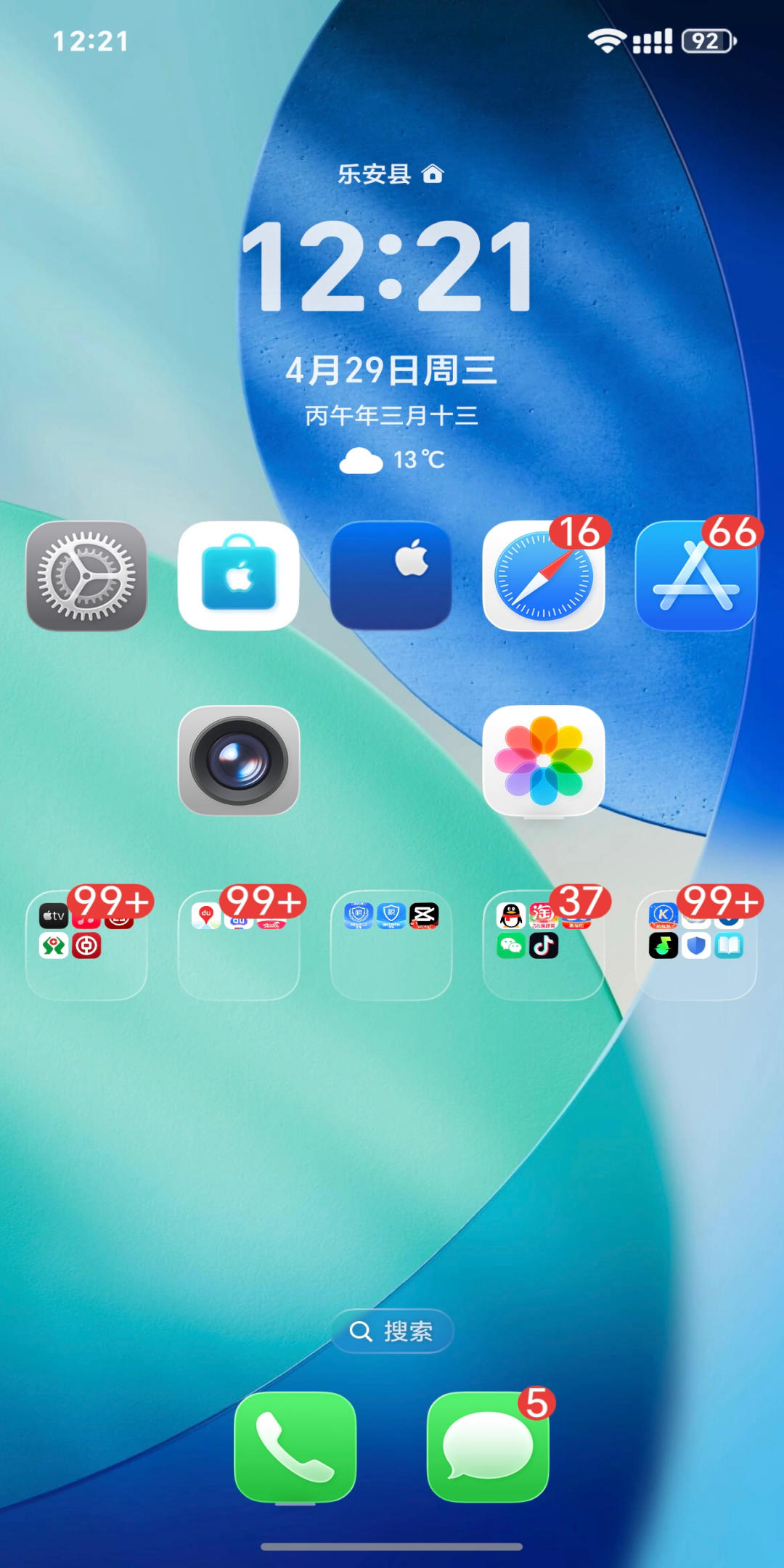The image size is (784, 1568).
Task: Open the folder with QQ and WeChat
Action: pos(544,945)
